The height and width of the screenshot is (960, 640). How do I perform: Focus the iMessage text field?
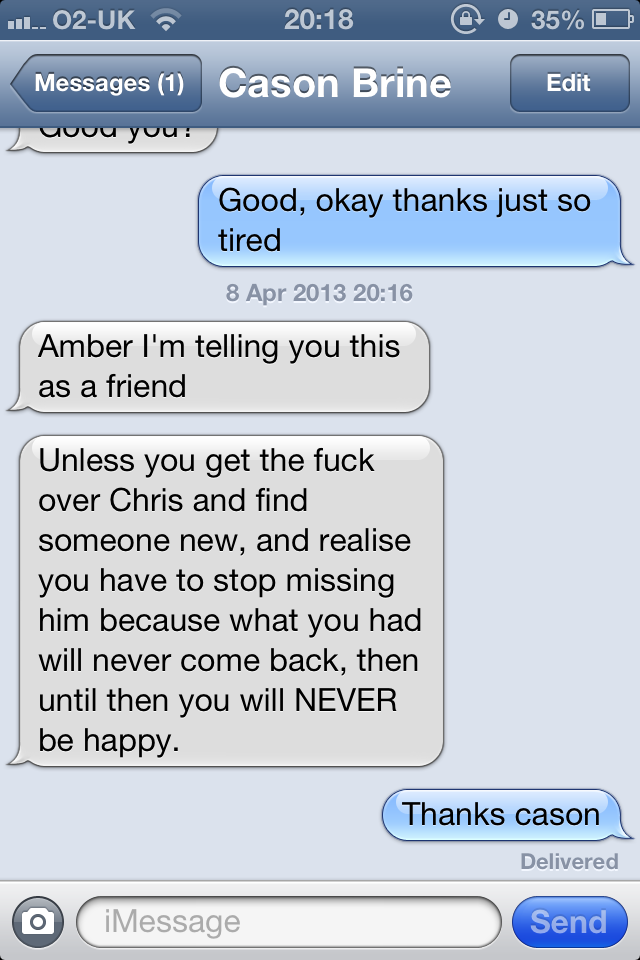(288, 921)
